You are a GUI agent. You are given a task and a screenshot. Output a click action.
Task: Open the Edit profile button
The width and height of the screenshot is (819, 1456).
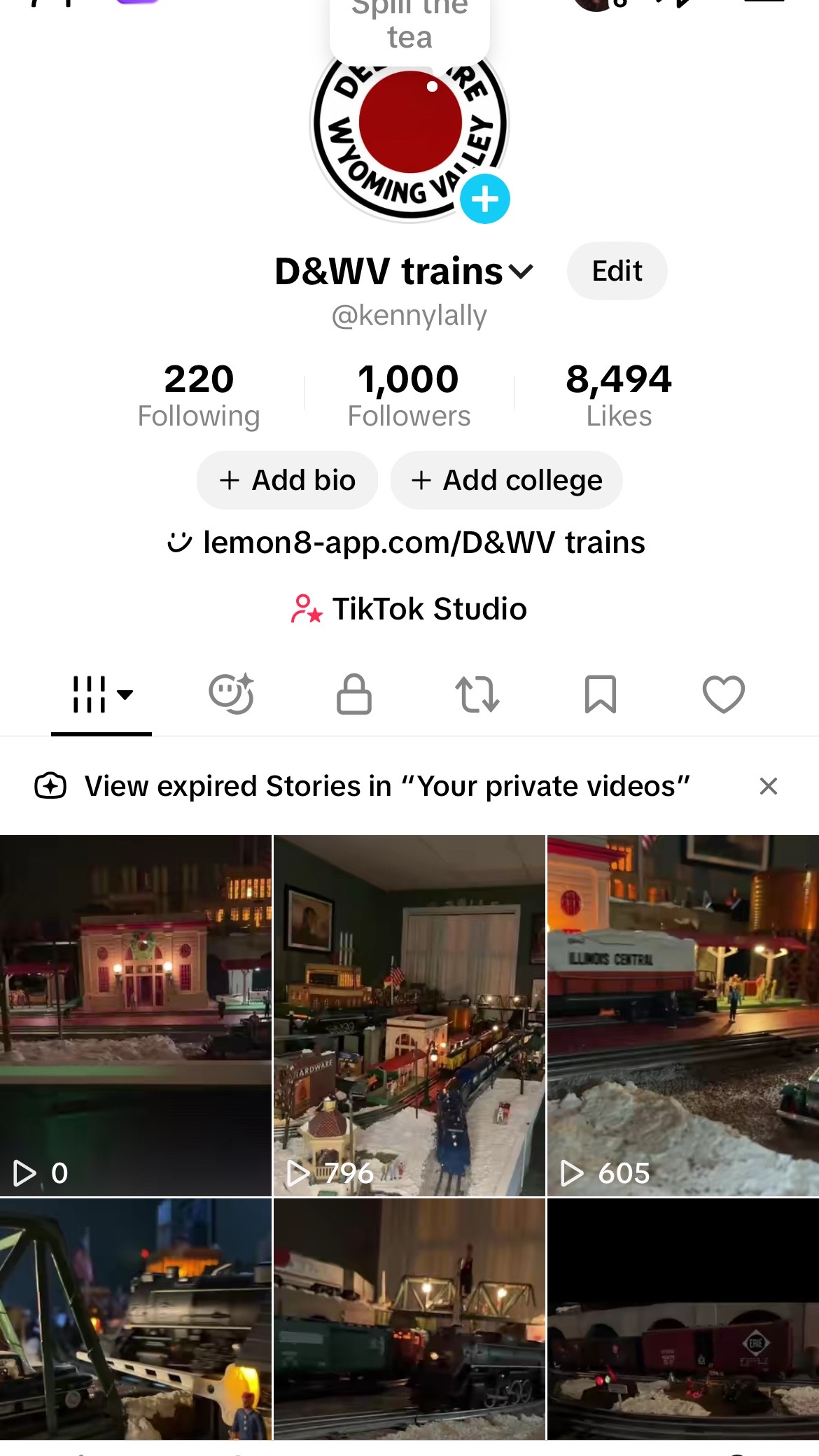tap(617, 271)
